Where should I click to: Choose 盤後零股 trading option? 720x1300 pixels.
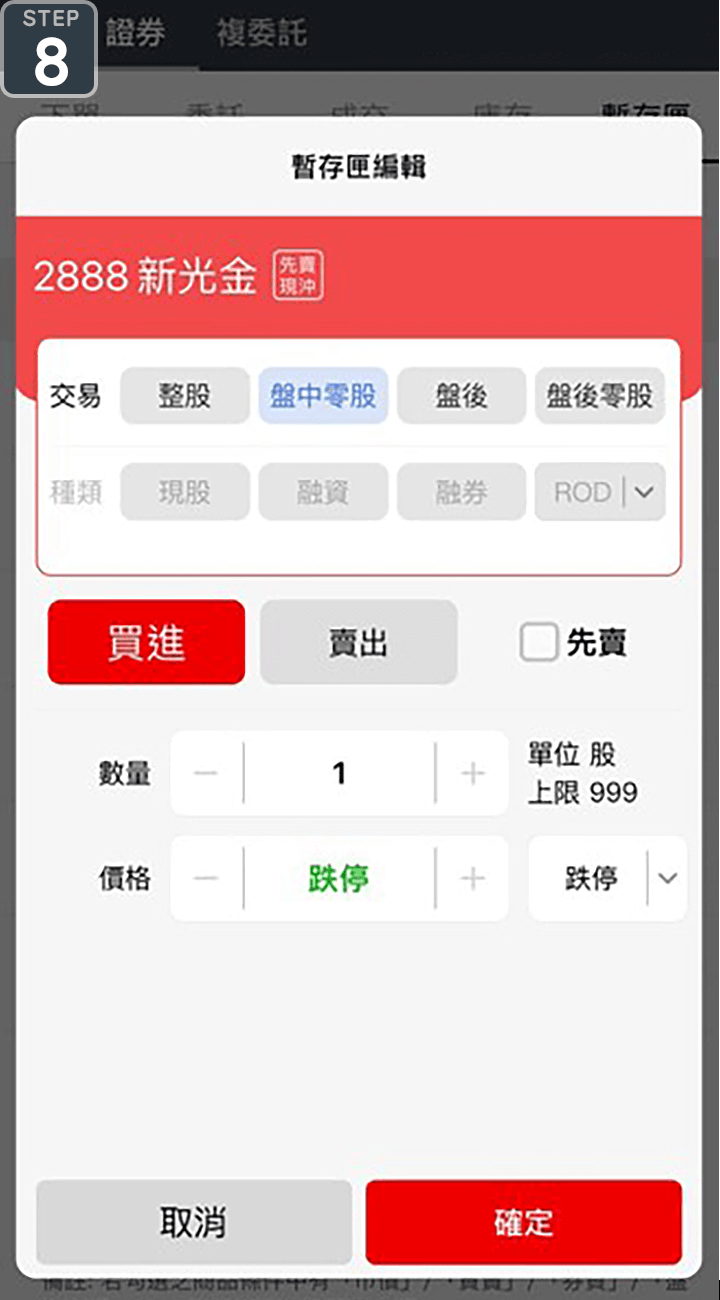click(599, 396)
